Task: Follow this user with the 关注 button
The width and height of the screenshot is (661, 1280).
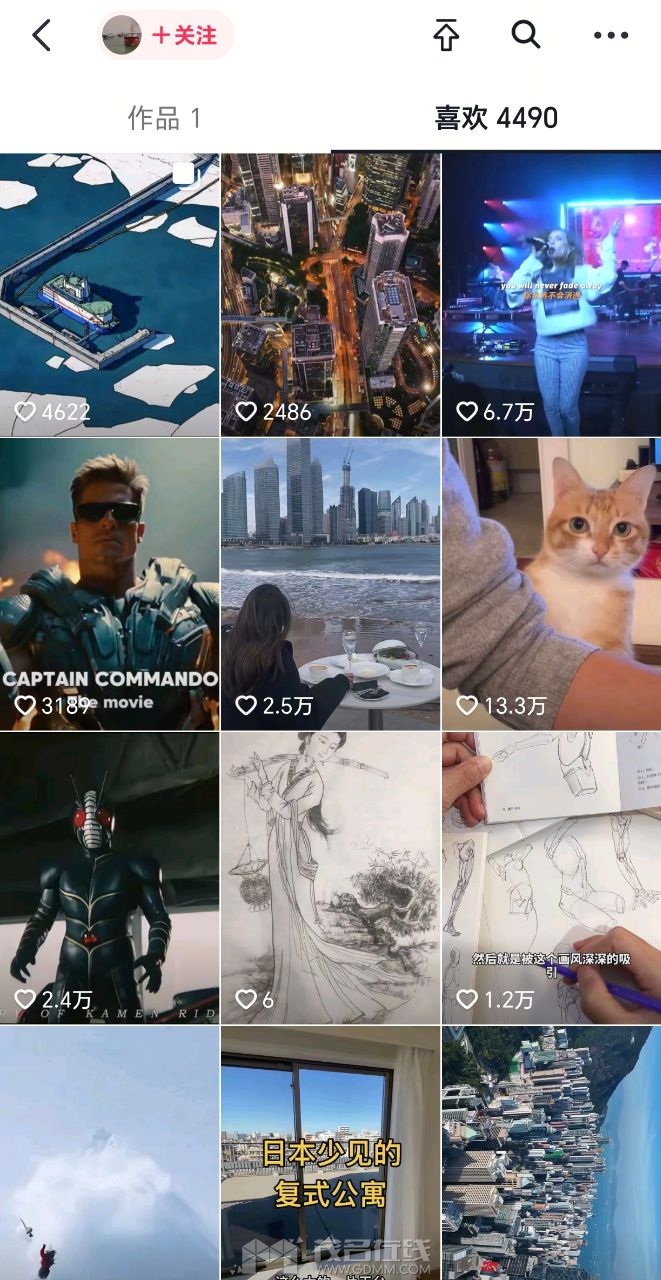Action: pyautogui.click(x=183, y=36)
